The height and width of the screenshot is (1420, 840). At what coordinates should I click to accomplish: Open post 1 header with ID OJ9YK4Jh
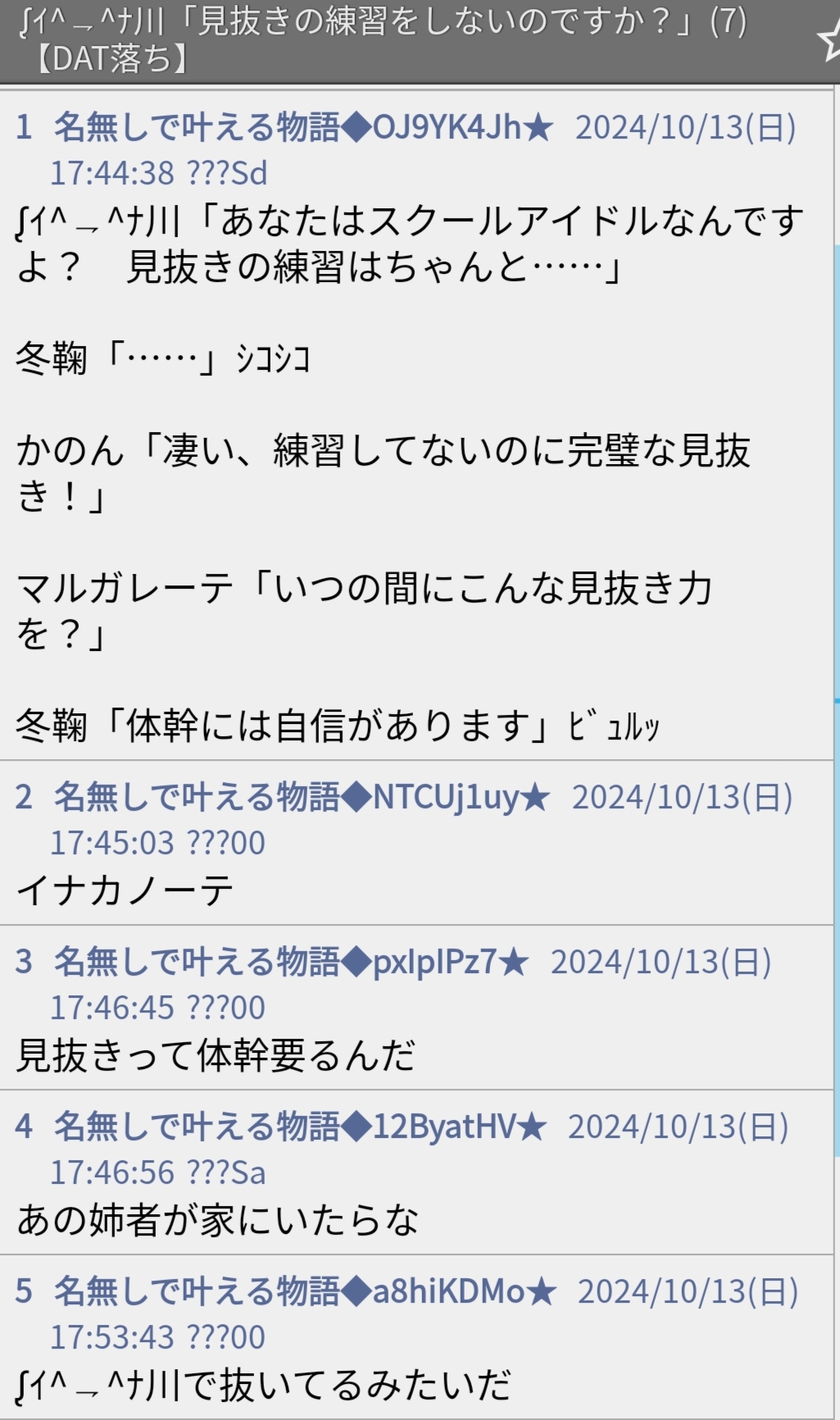pos(406,149)
